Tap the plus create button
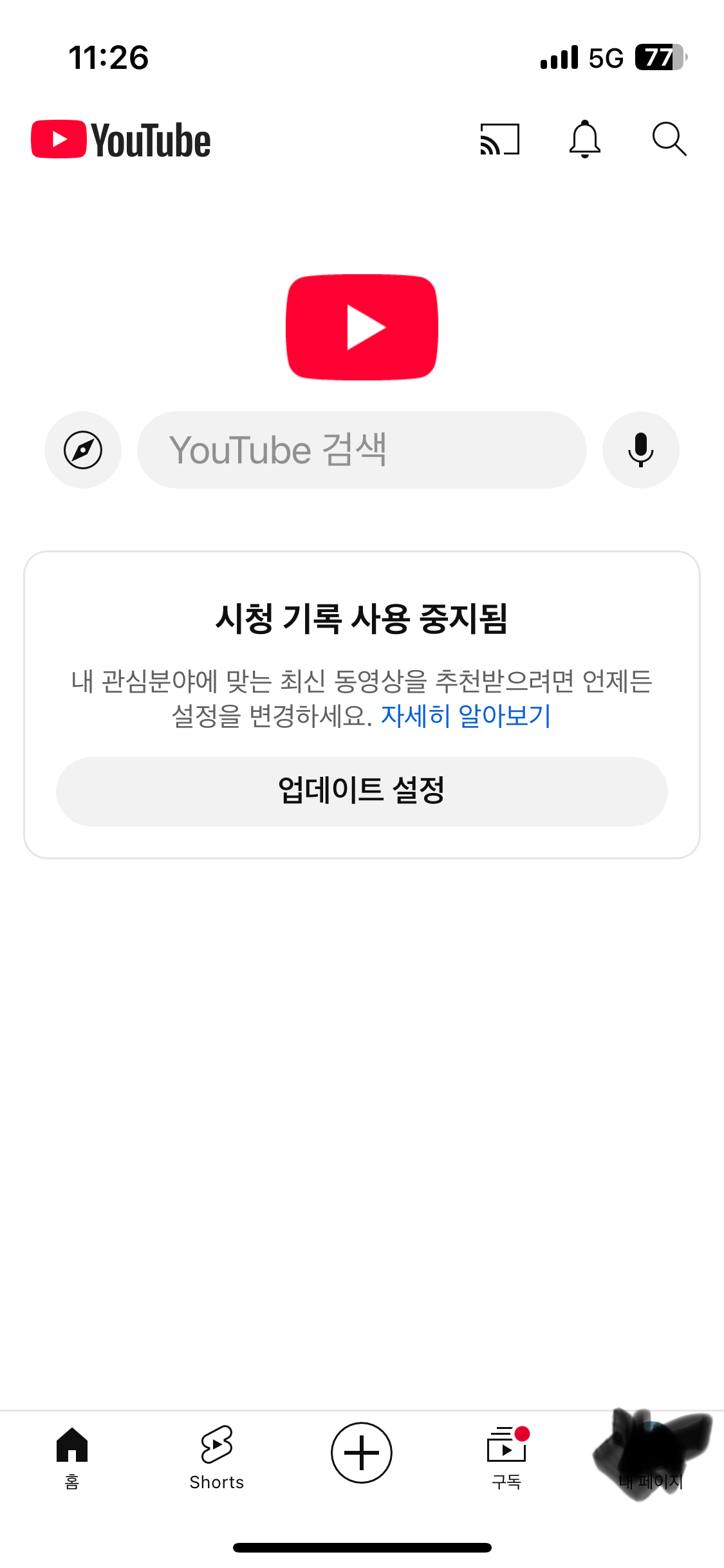Image resolution: width=724 pixels, height=1568 pixels. (362, 1453)
